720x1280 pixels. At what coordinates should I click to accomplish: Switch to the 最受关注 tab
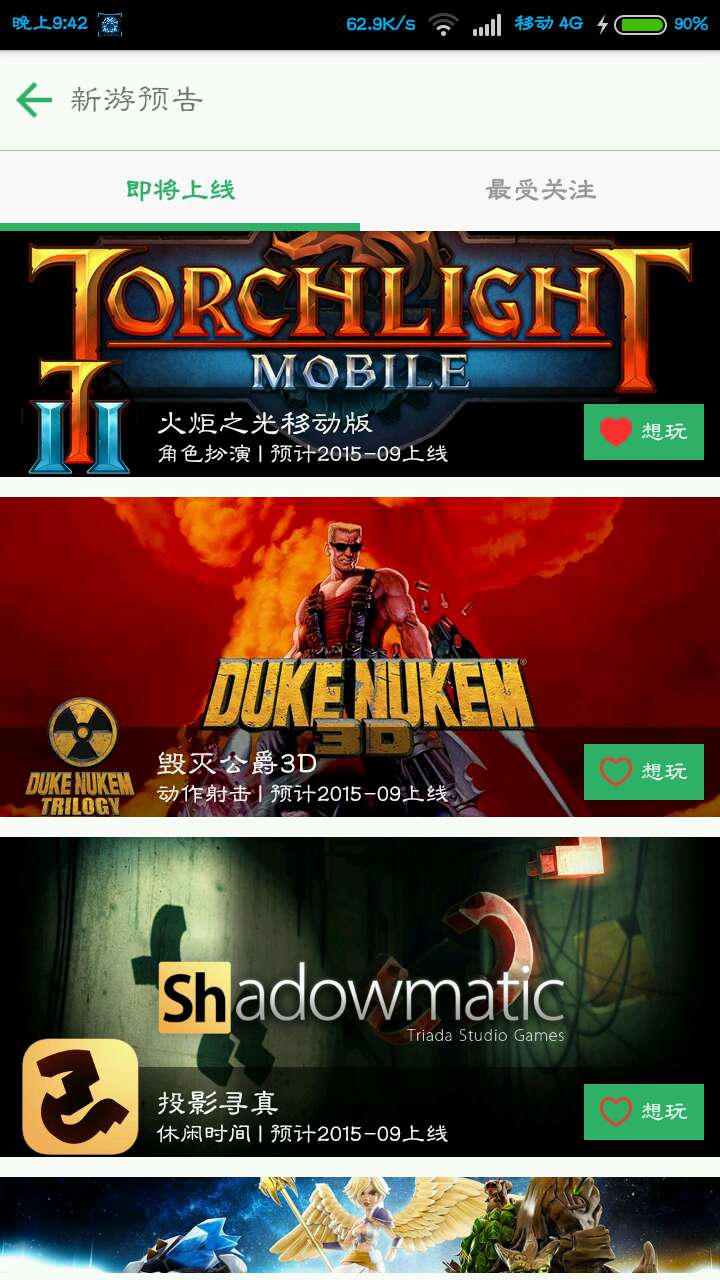pos(540,190)
